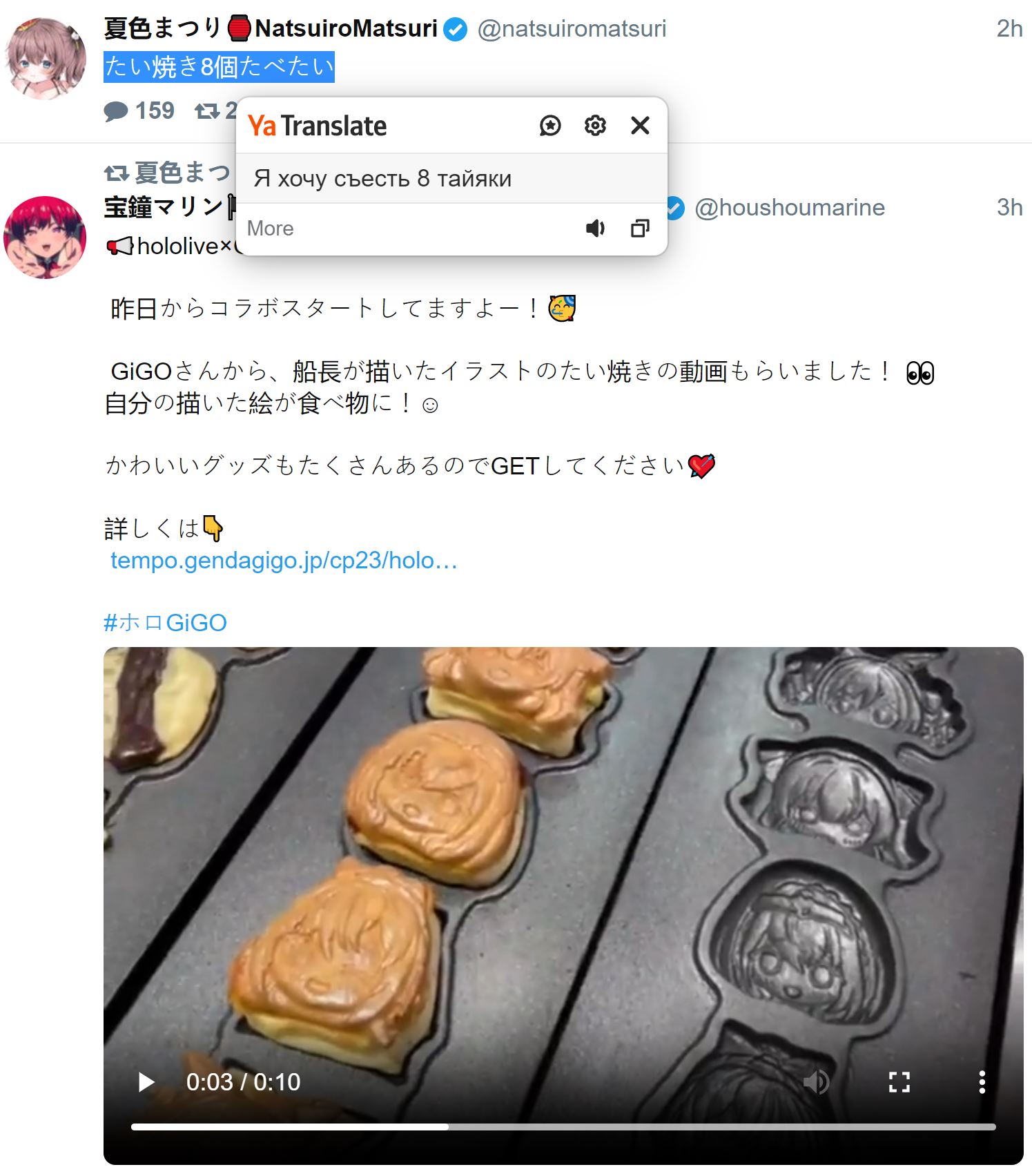Open the video overflow menu
The height and width of the screenshot is (1176, 1032).
coord(982,1081)
